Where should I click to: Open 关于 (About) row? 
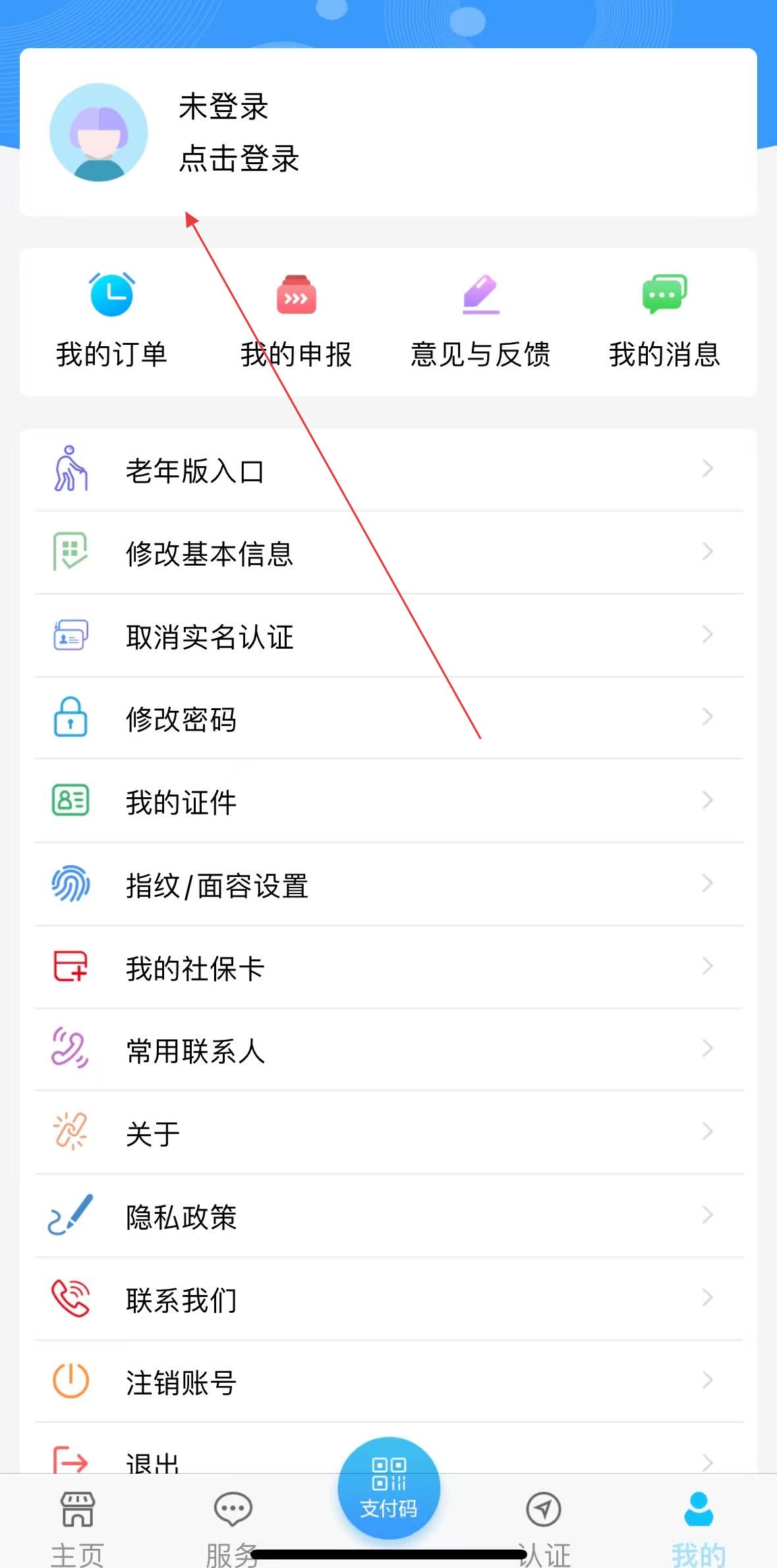point(388,1133)
